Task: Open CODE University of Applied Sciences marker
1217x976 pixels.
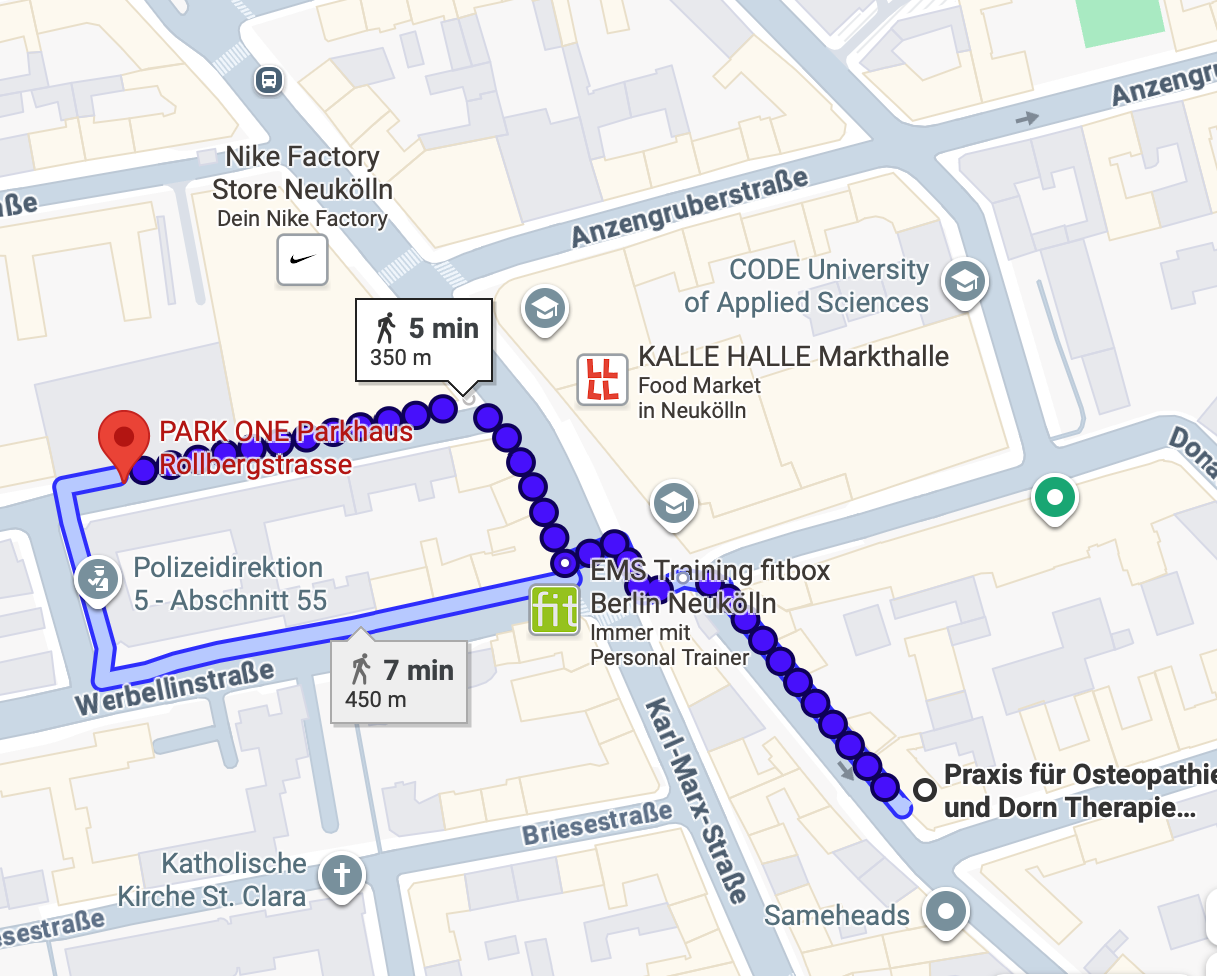Action: coord(965,281)
